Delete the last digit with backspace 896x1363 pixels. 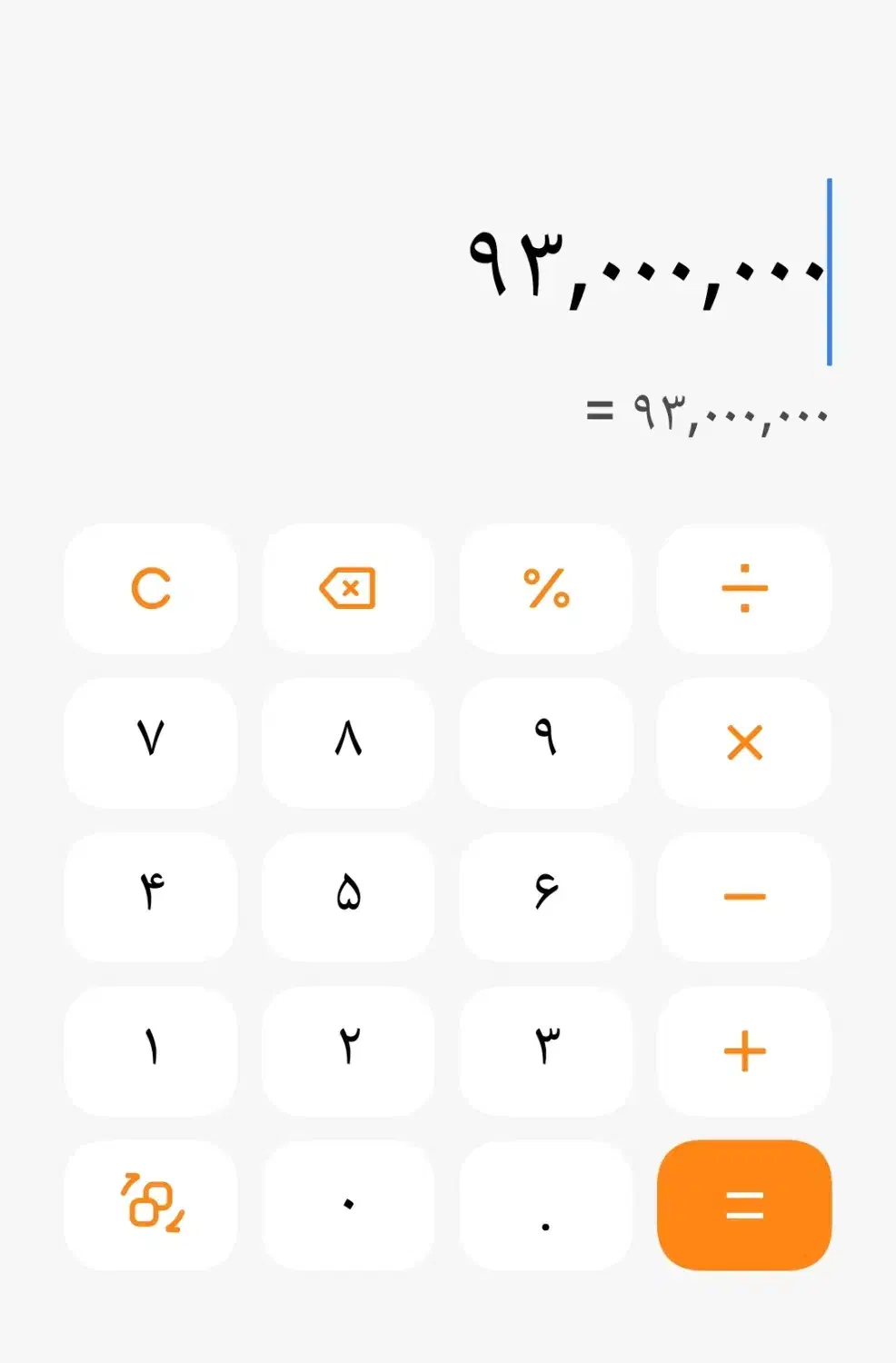348,588
